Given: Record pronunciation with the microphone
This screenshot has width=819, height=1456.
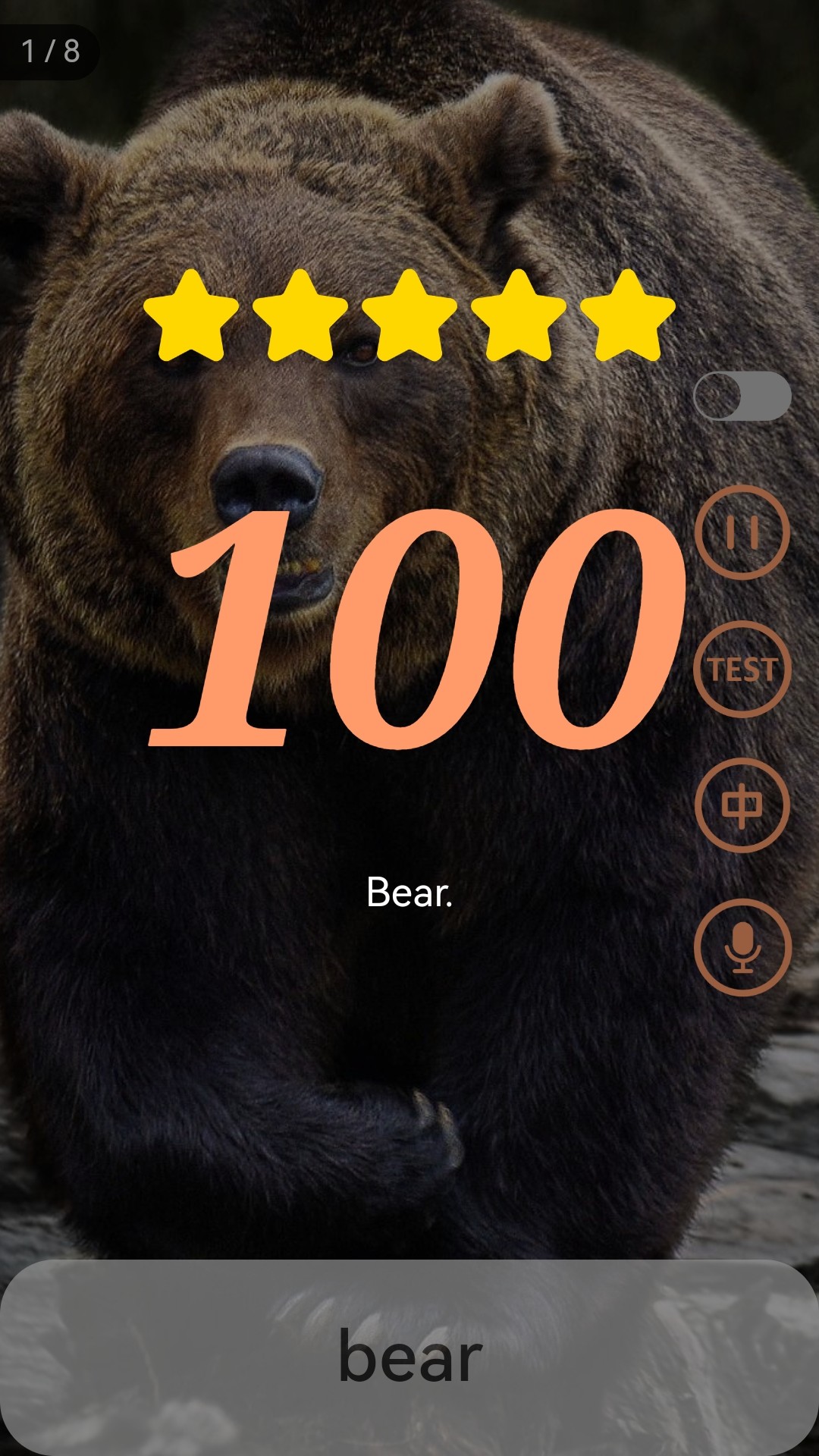Looking at the screenshot, I should 742,947.
